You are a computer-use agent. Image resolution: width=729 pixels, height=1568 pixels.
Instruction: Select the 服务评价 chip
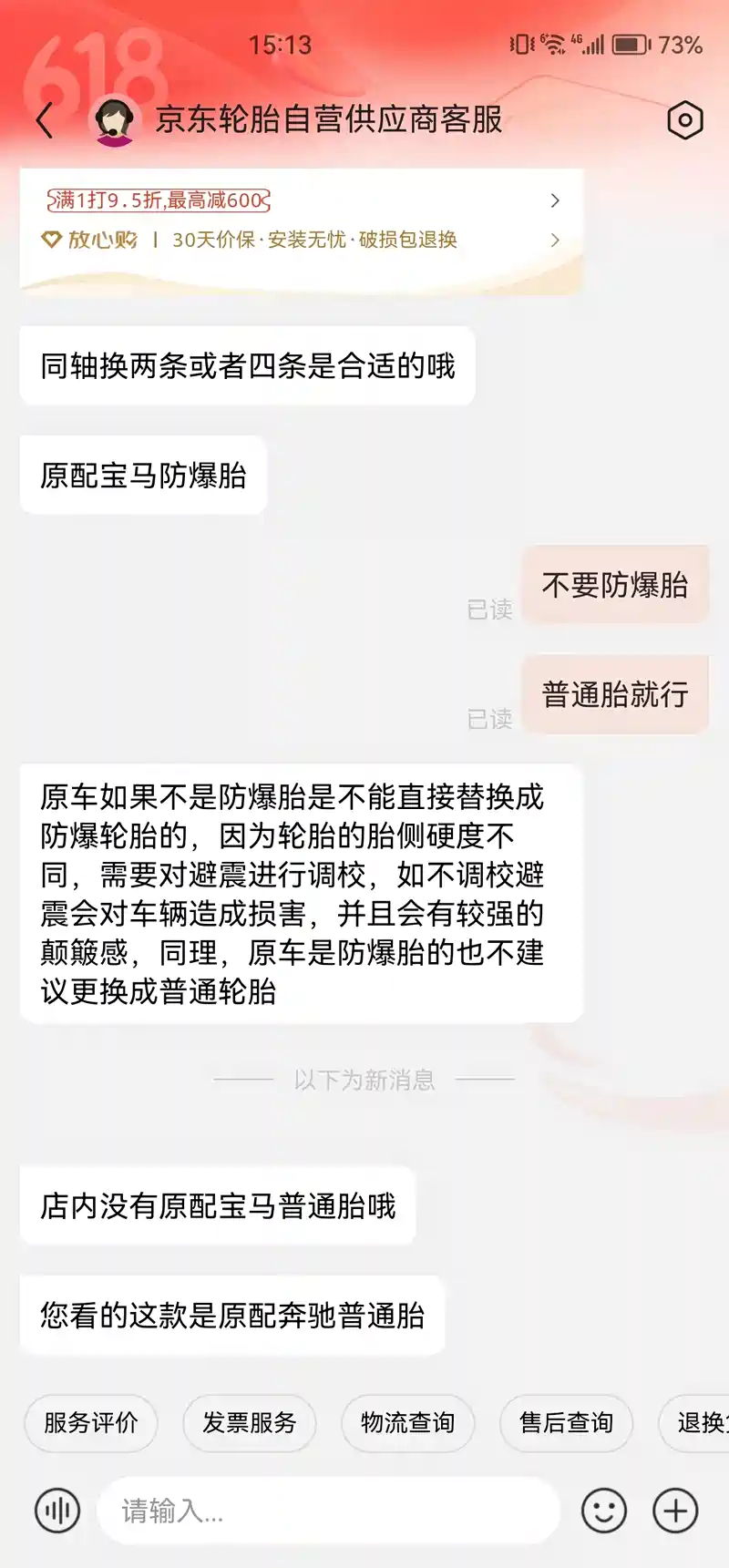tap(91, 1422)
